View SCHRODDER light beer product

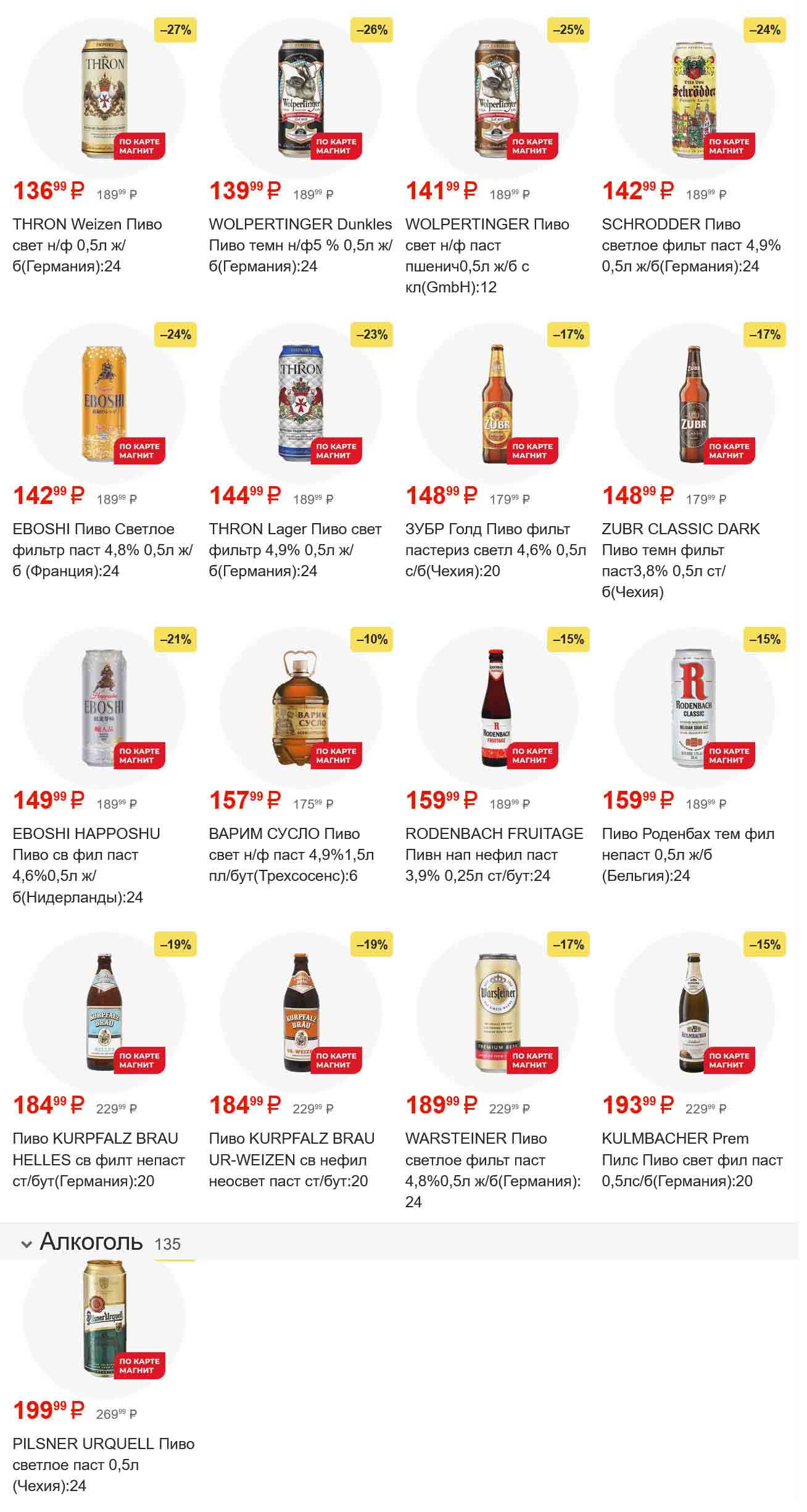point(693,99)
